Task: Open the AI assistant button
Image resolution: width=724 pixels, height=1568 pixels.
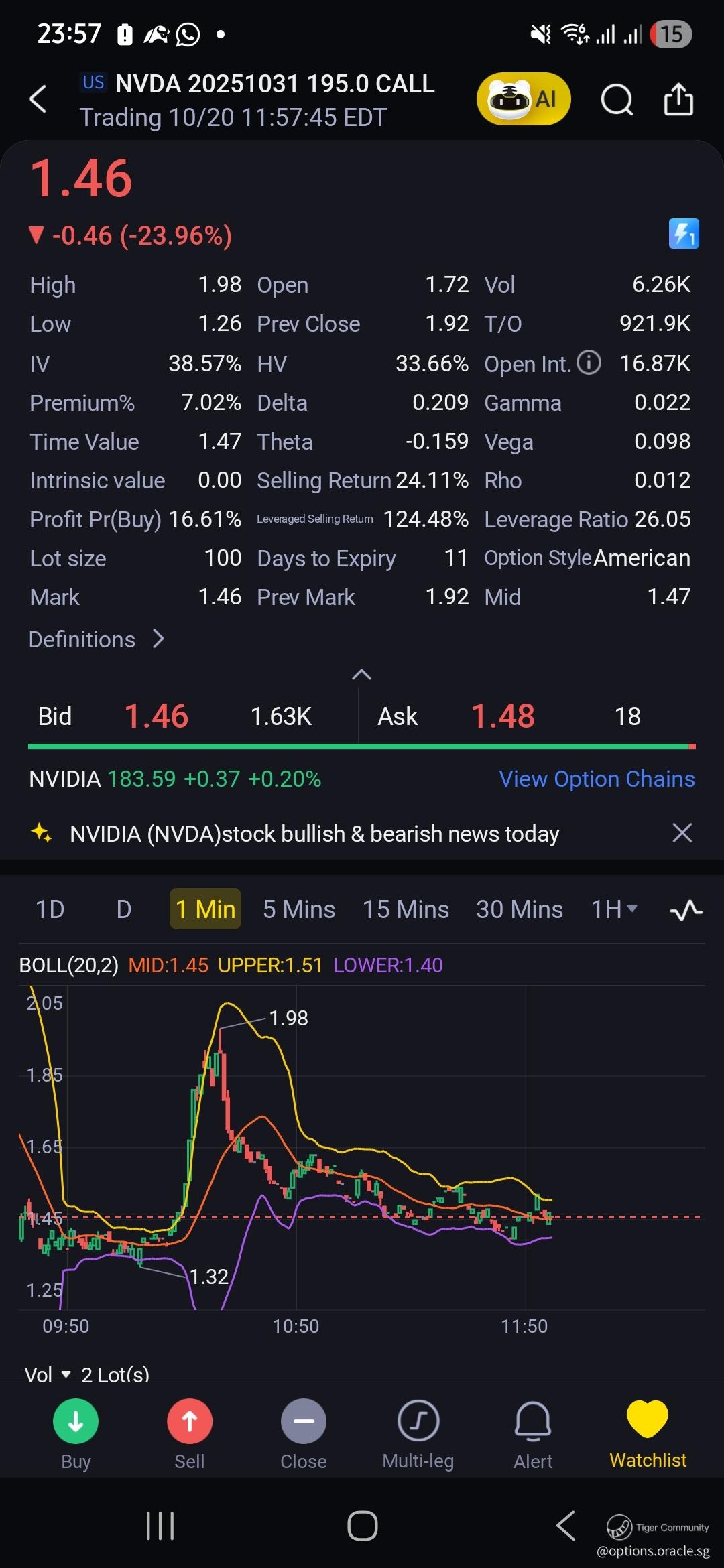Action: 524,99
